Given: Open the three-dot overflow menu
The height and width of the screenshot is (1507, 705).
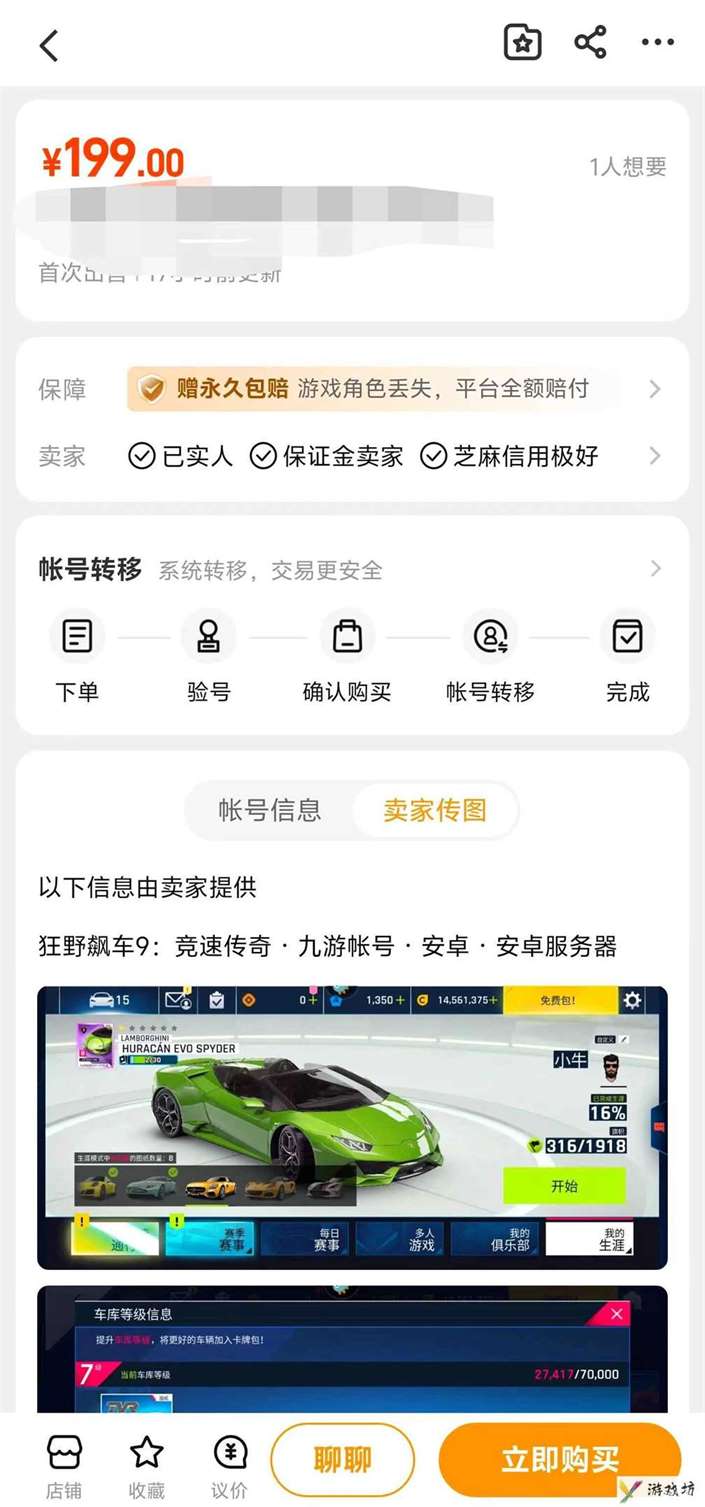Looking at the screenshot, I should pos(657,43).
